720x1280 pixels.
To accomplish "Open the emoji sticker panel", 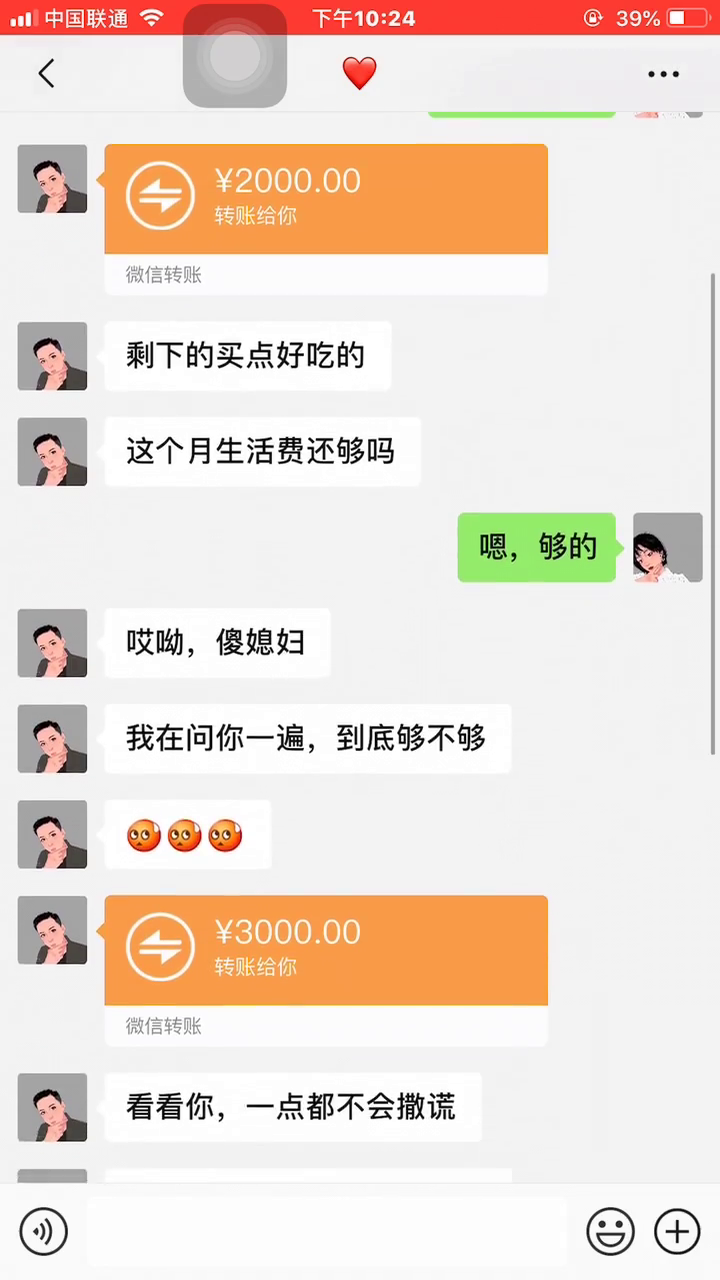I will click(x=610, y=1231).
